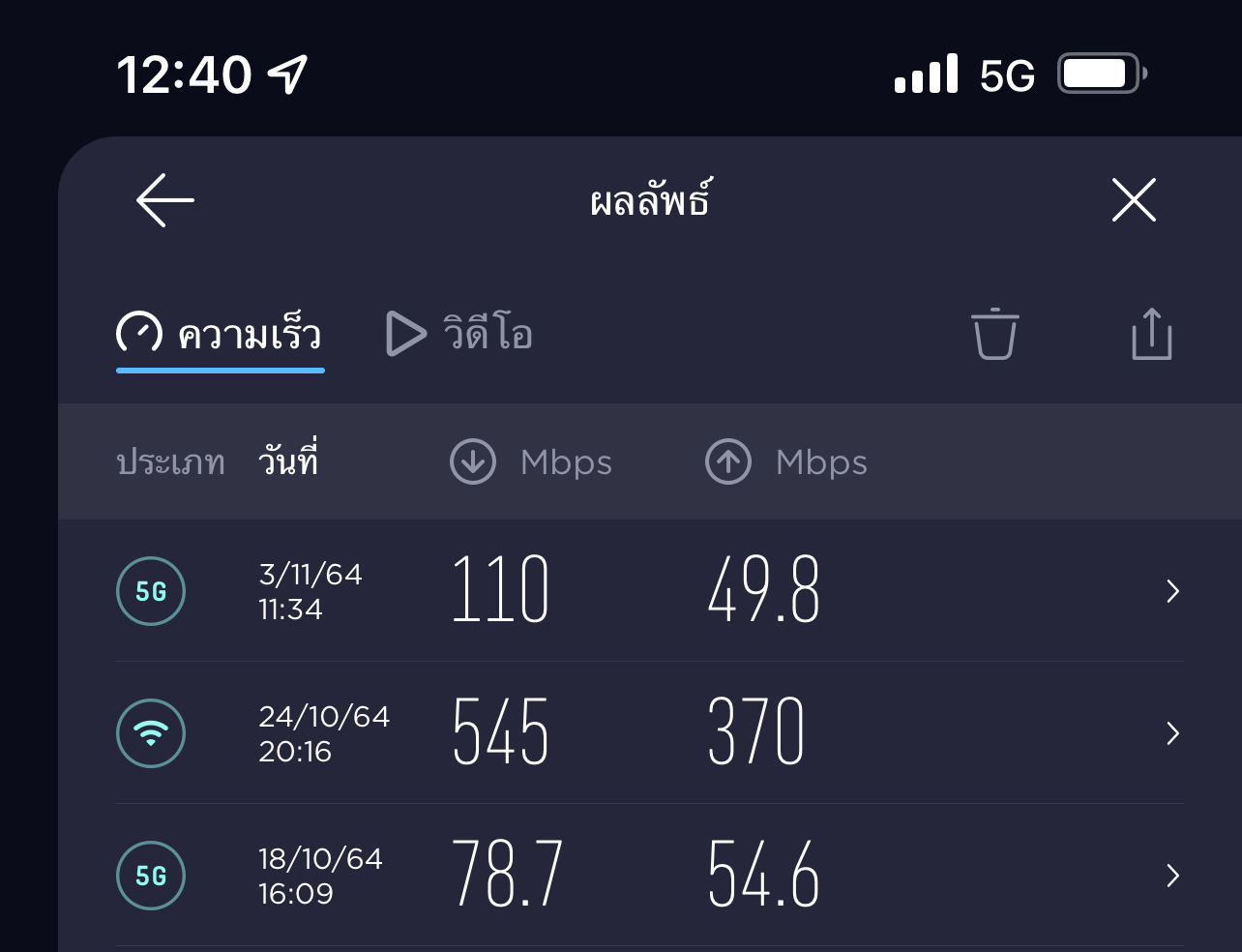Switch to the วิดีโอ tab

click(459, 334)
